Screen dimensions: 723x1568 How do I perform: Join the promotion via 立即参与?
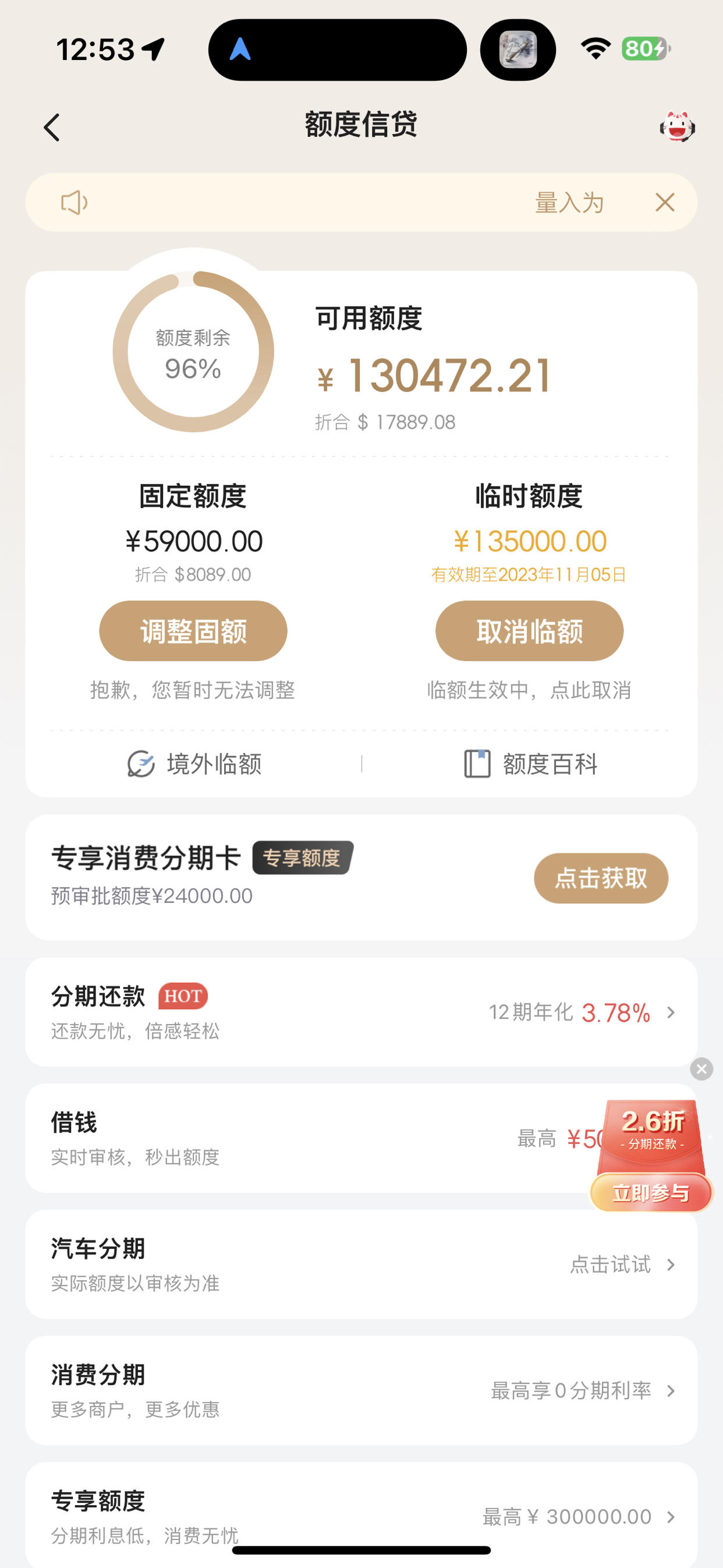(x=651, y=1193)
